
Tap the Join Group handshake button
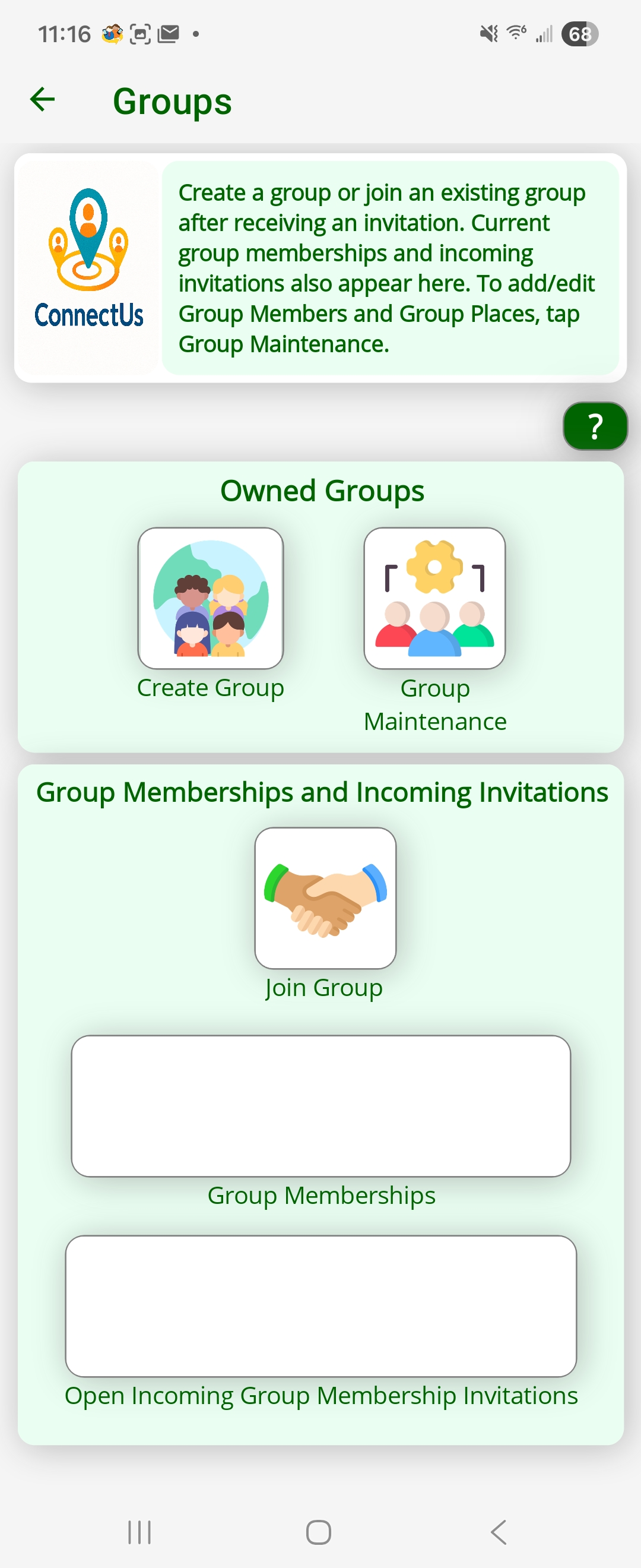pos(325,898)
